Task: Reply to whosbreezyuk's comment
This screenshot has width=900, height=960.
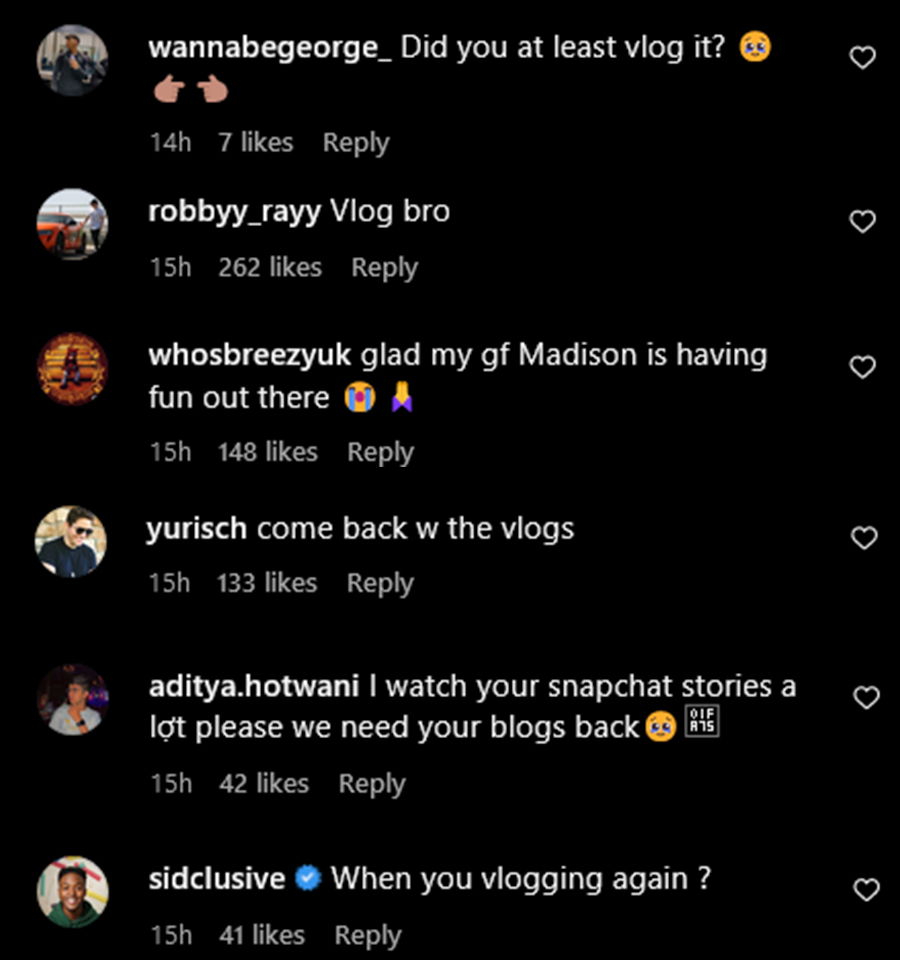Action: [380, 452]
